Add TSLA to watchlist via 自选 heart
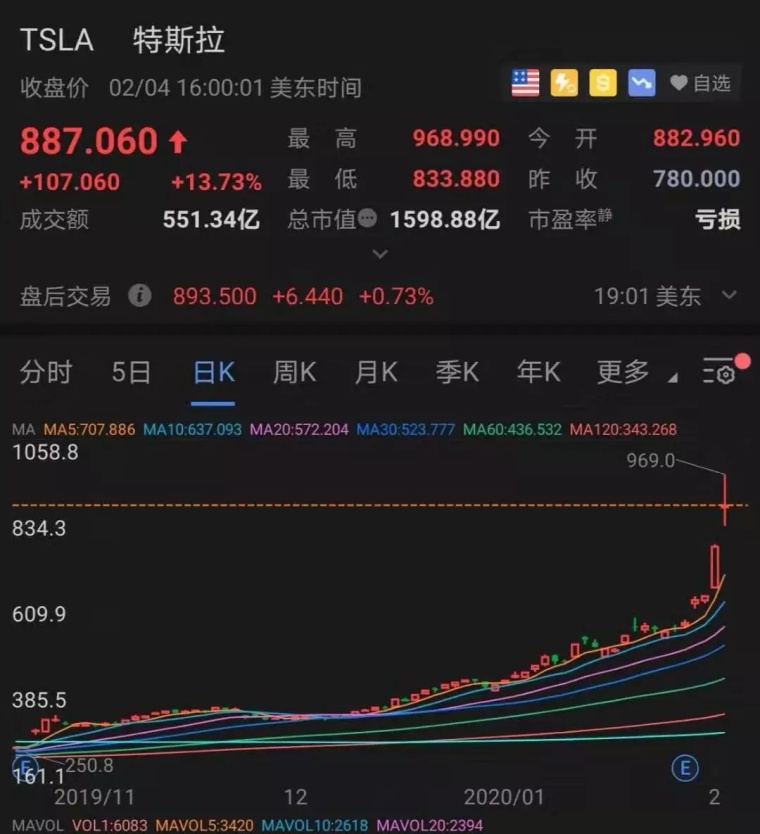This screenshot has height=834, width=760. pyautogui.click(x=700, y=84)
